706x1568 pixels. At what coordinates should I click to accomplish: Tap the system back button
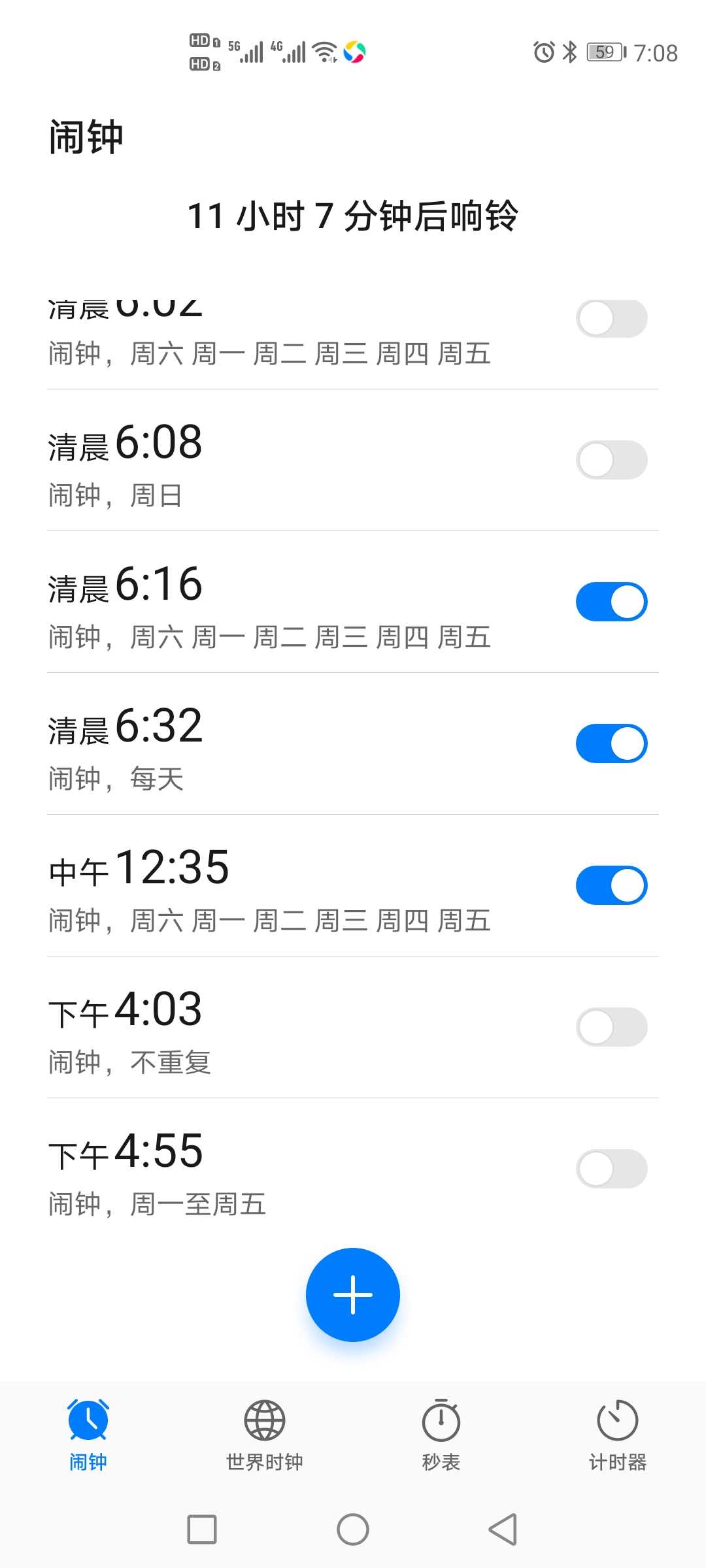click(503, 1529)
